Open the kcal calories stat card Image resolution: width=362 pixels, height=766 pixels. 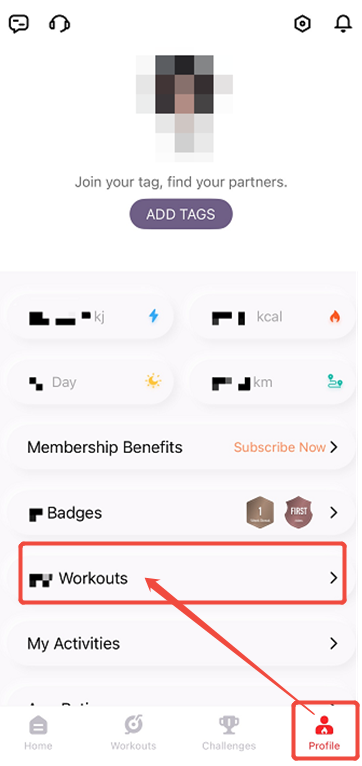point(272,317)
